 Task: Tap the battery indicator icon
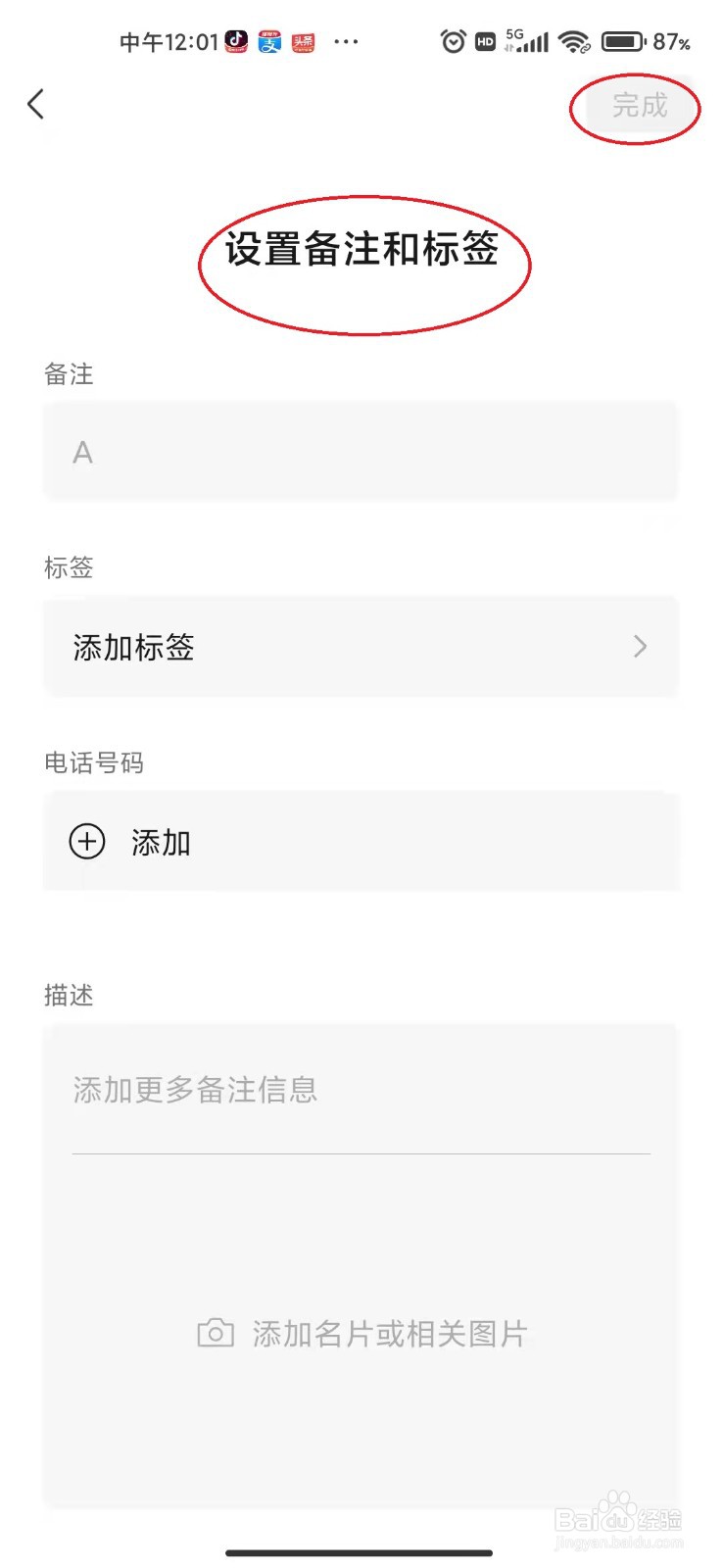coord(620,41)
